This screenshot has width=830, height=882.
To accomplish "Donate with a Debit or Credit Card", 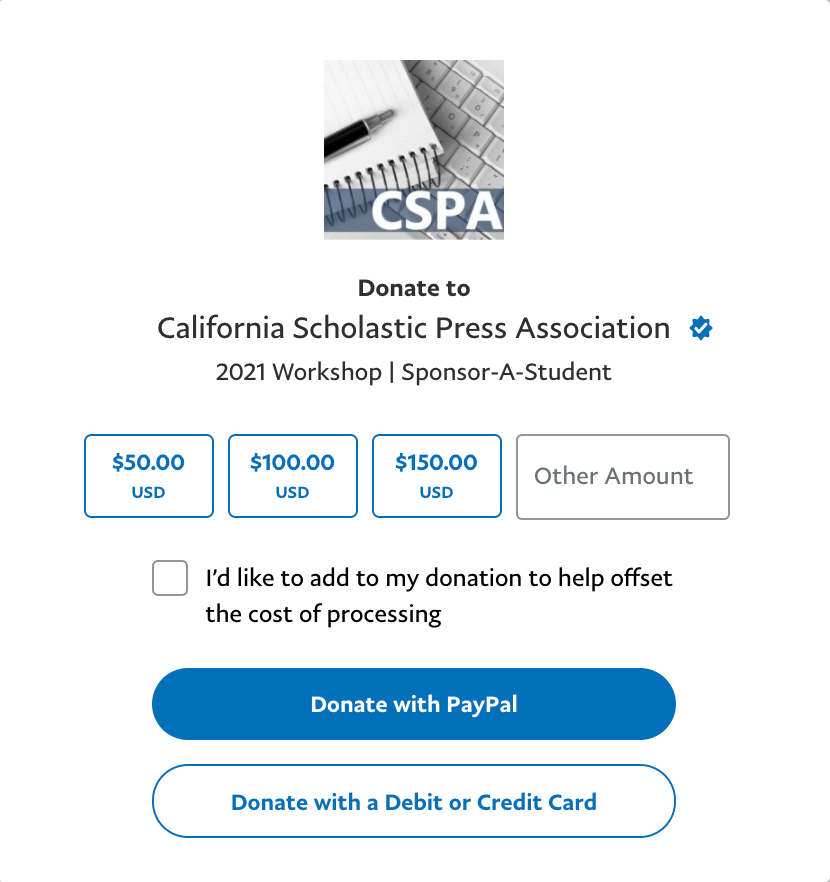I will tap(414, 801).
